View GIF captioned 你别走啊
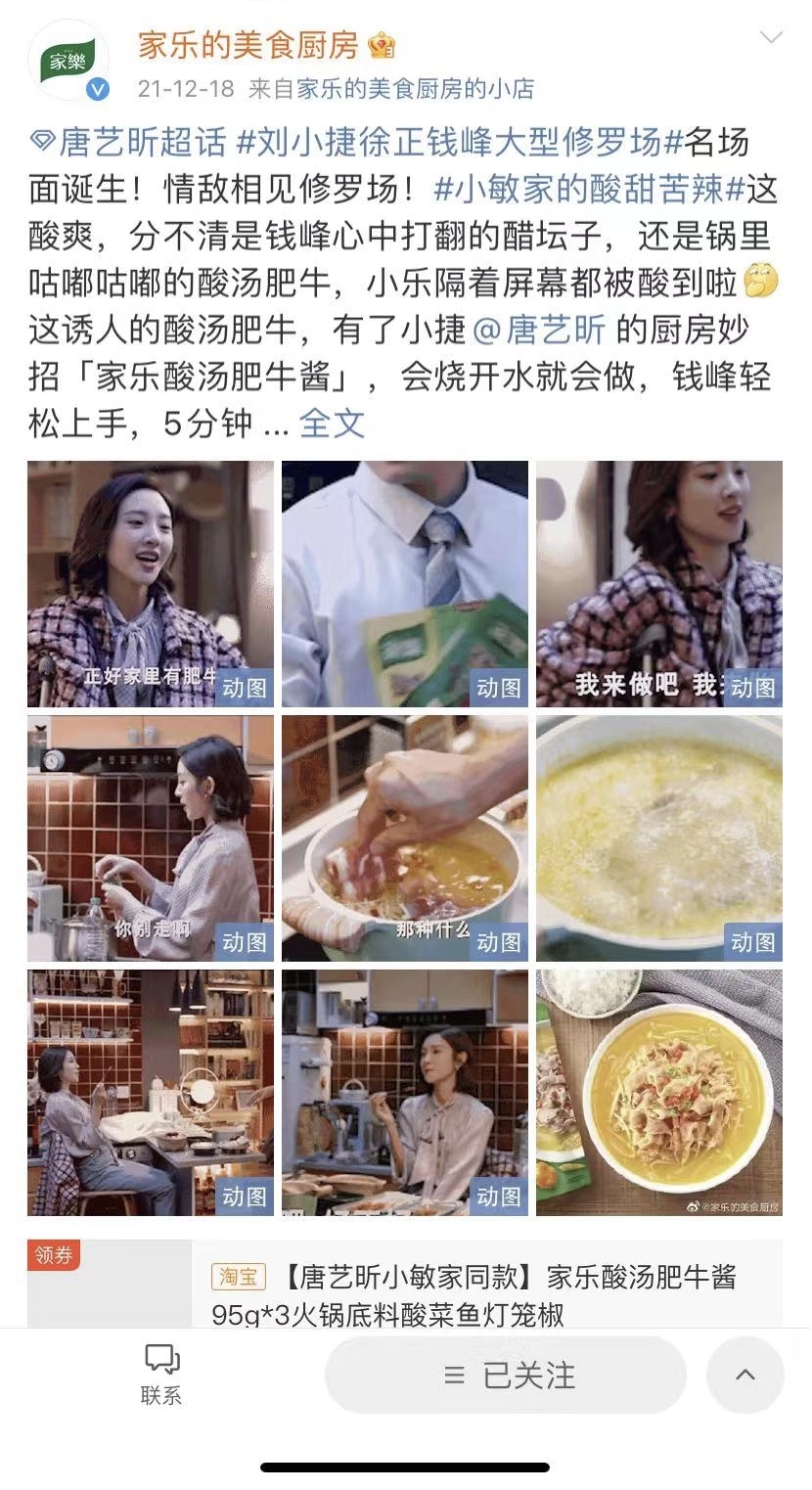 coord(151,838)
